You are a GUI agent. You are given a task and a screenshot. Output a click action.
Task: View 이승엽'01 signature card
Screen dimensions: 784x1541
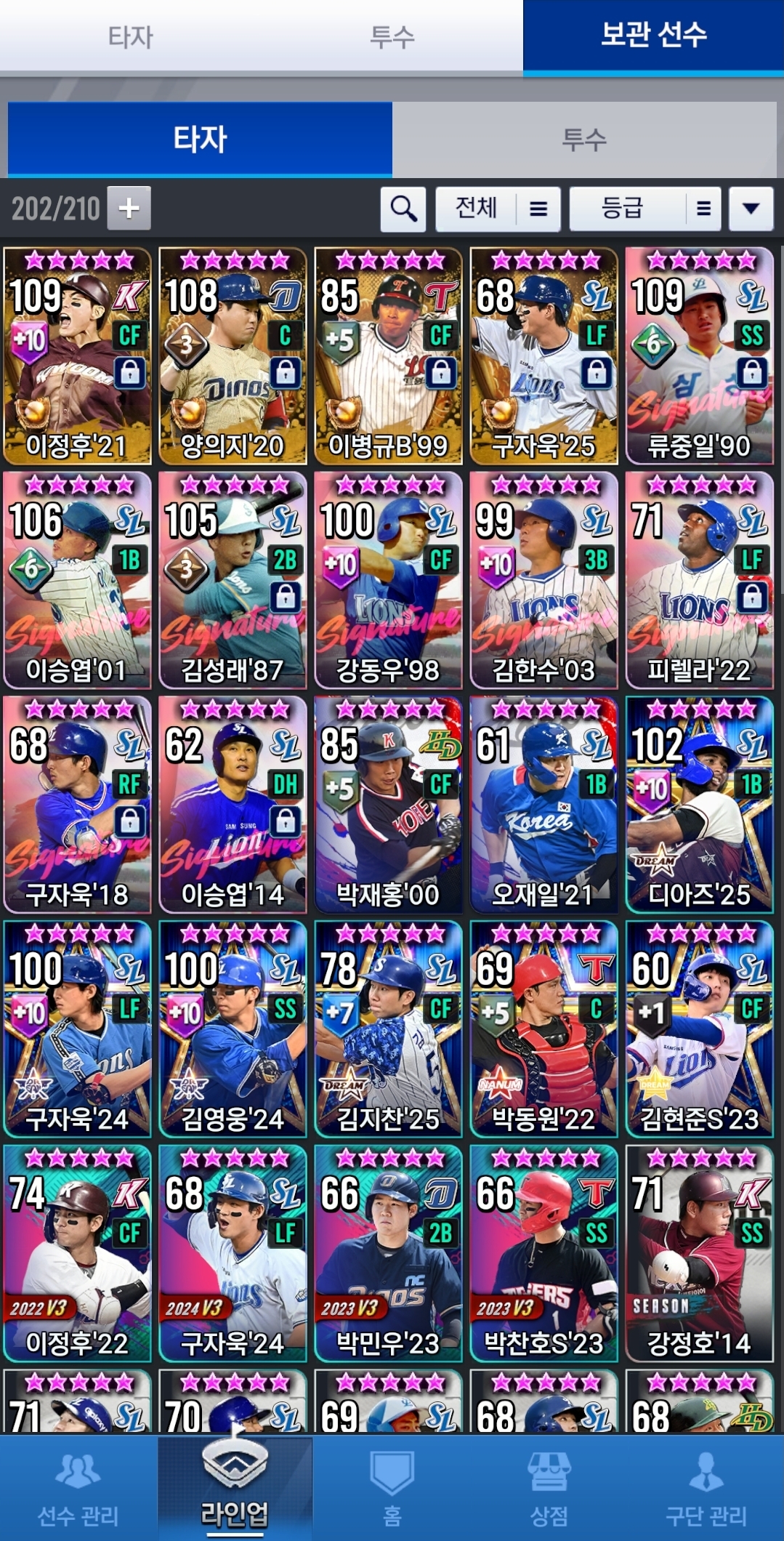pos(77,581)
